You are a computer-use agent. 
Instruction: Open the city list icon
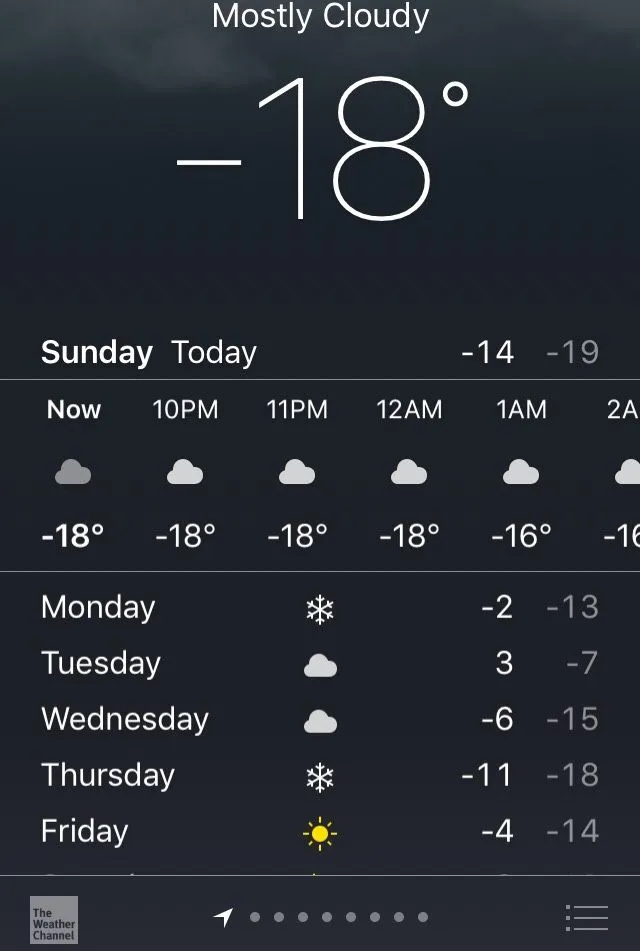pos(587,917)
